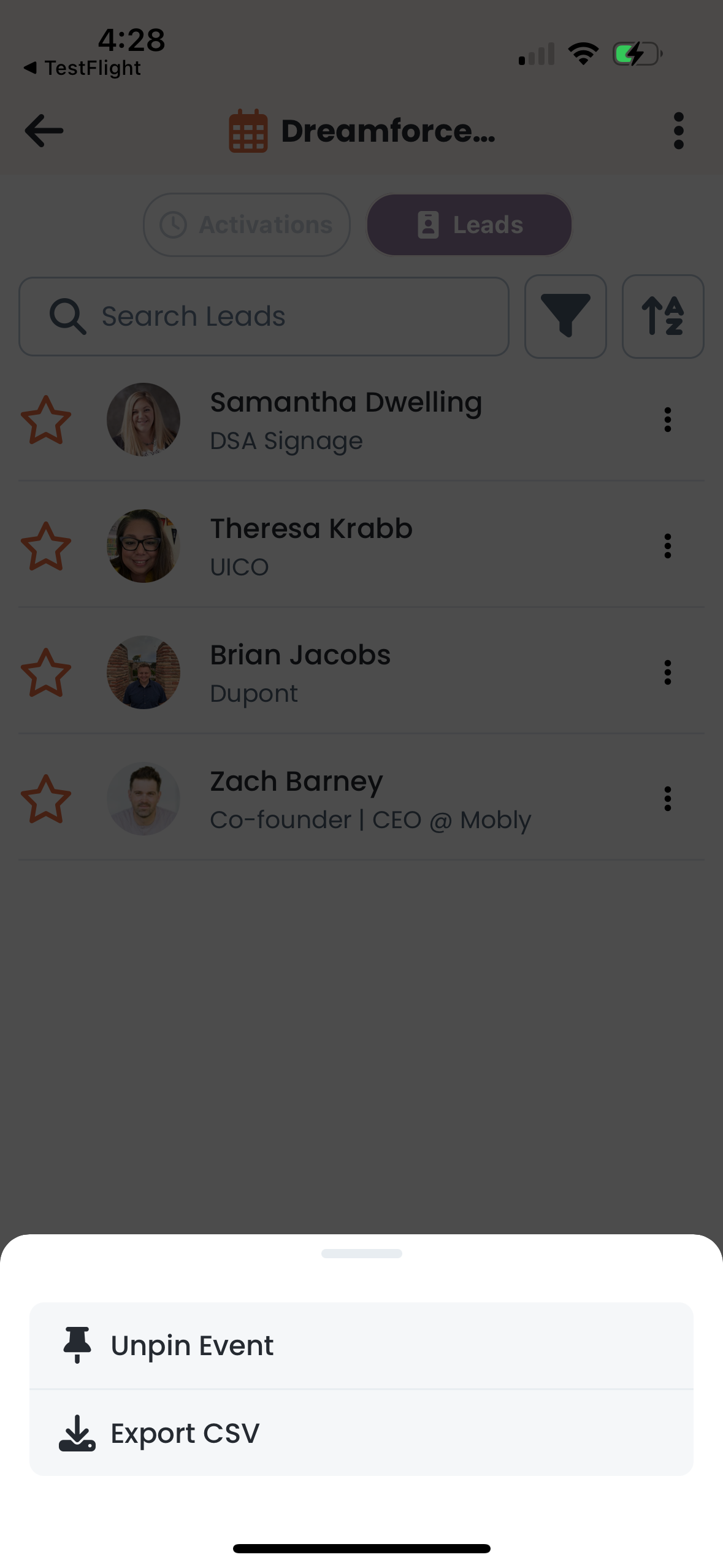Open the A-Z sort options
Screen dimensions: 723x1568
(x=662, y=317)
